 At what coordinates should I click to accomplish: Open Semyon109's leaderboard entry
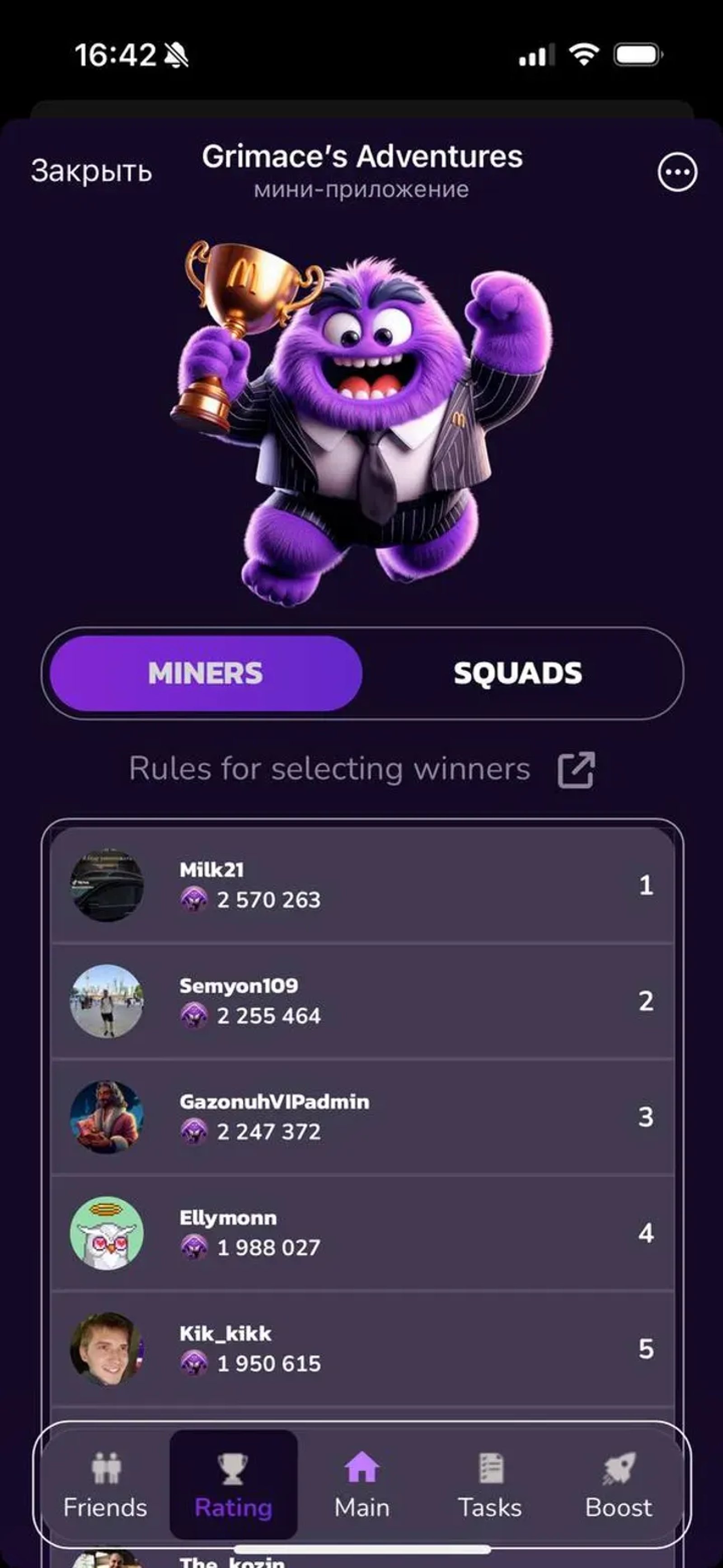(x=362, y=1001)
